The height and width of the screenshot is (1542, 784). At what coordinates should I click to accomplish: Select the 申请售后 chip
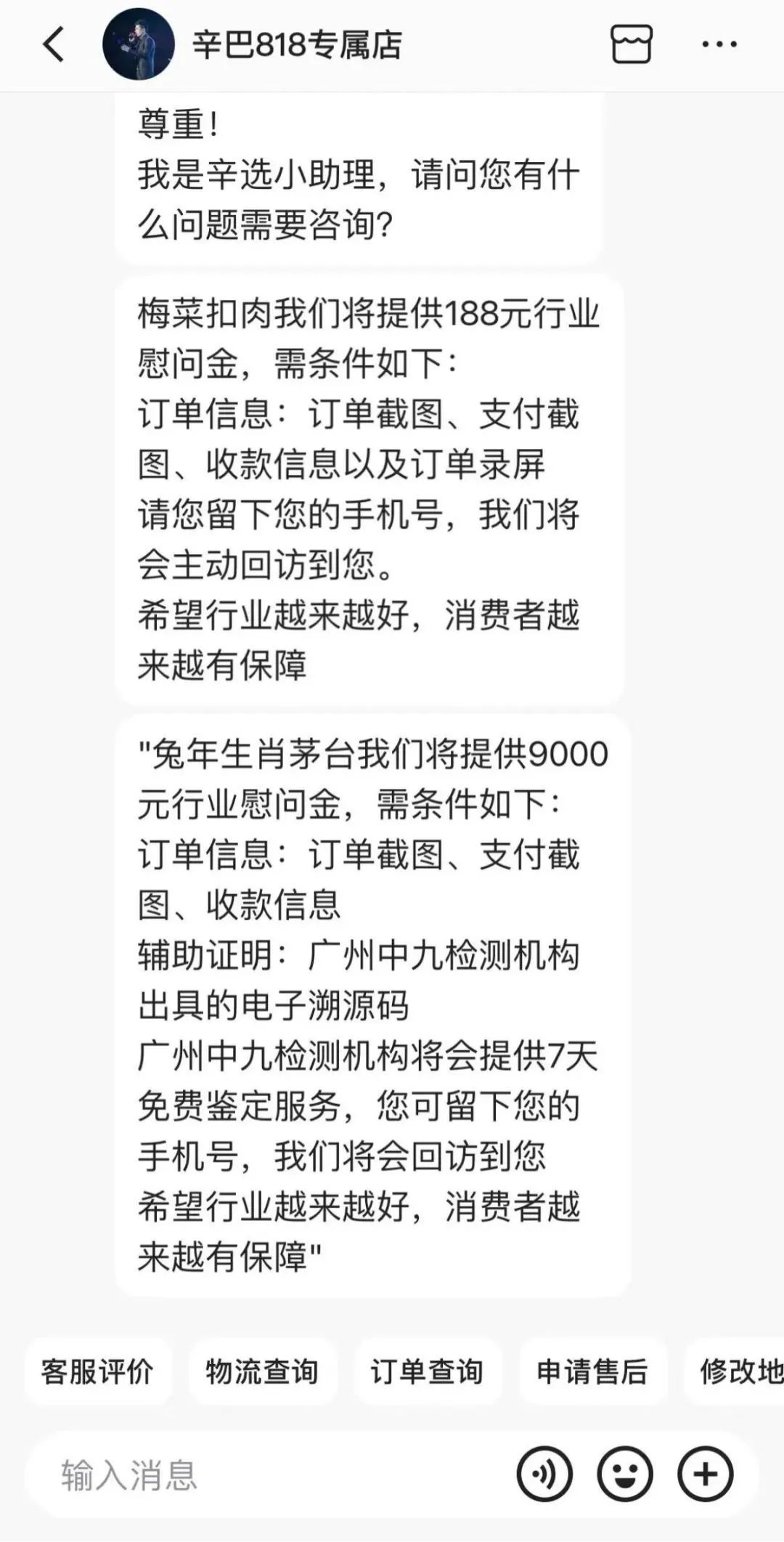tap(592, 1372)
